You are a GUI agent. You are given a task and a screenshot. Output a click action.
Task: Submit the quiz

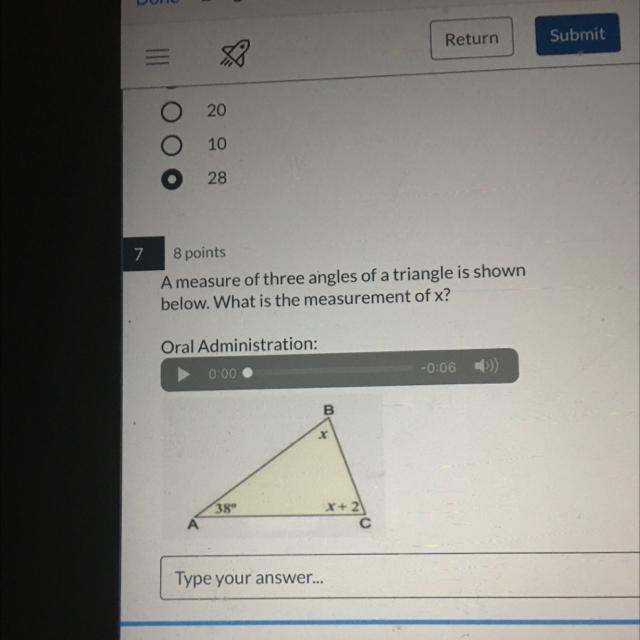(x=577, y=35)
